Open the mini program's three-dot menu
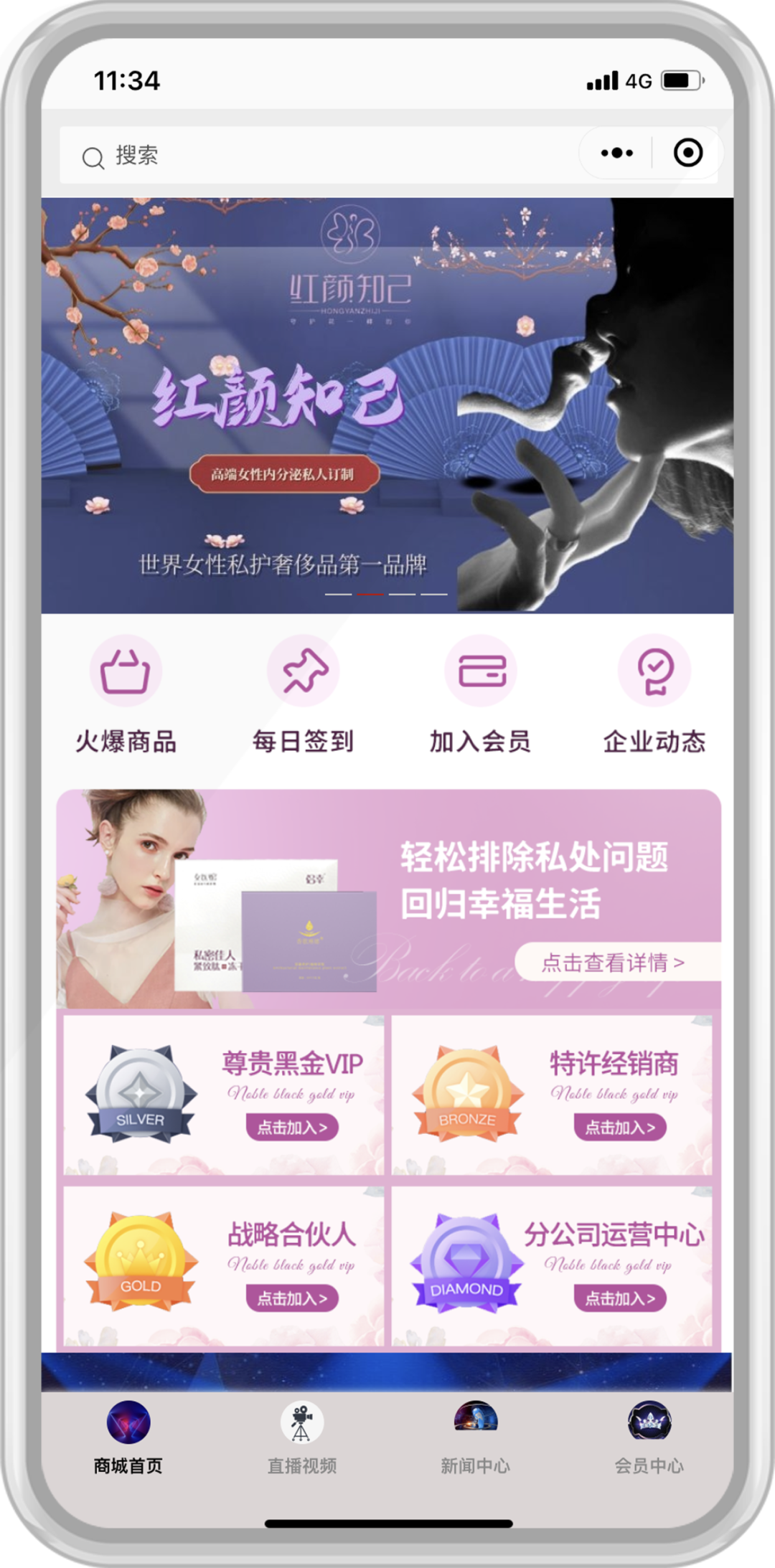Screen dimensions: 775x1568 pos(616,153)
